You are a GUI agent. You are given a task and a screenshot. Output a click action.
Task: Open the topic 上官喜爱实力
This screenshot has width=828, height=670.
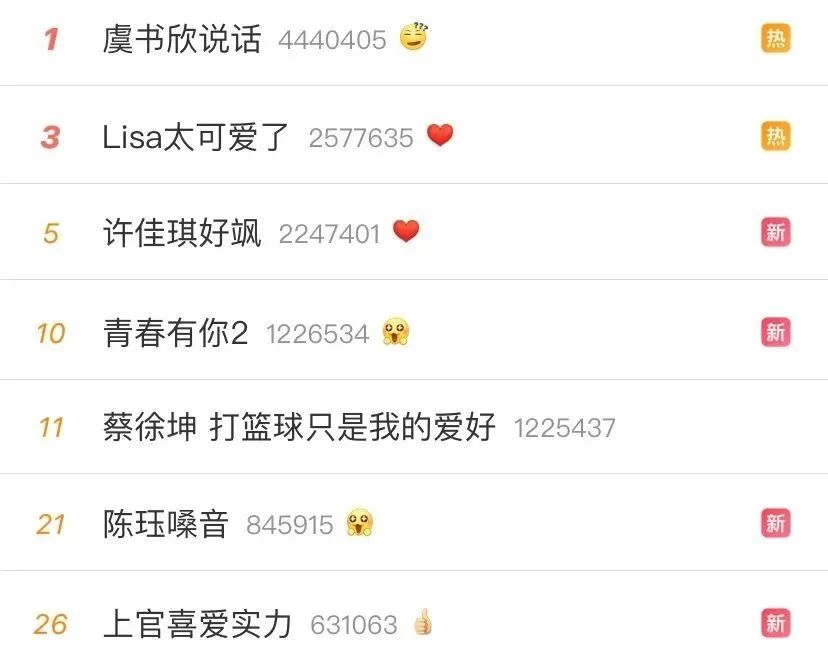(197, 625)
